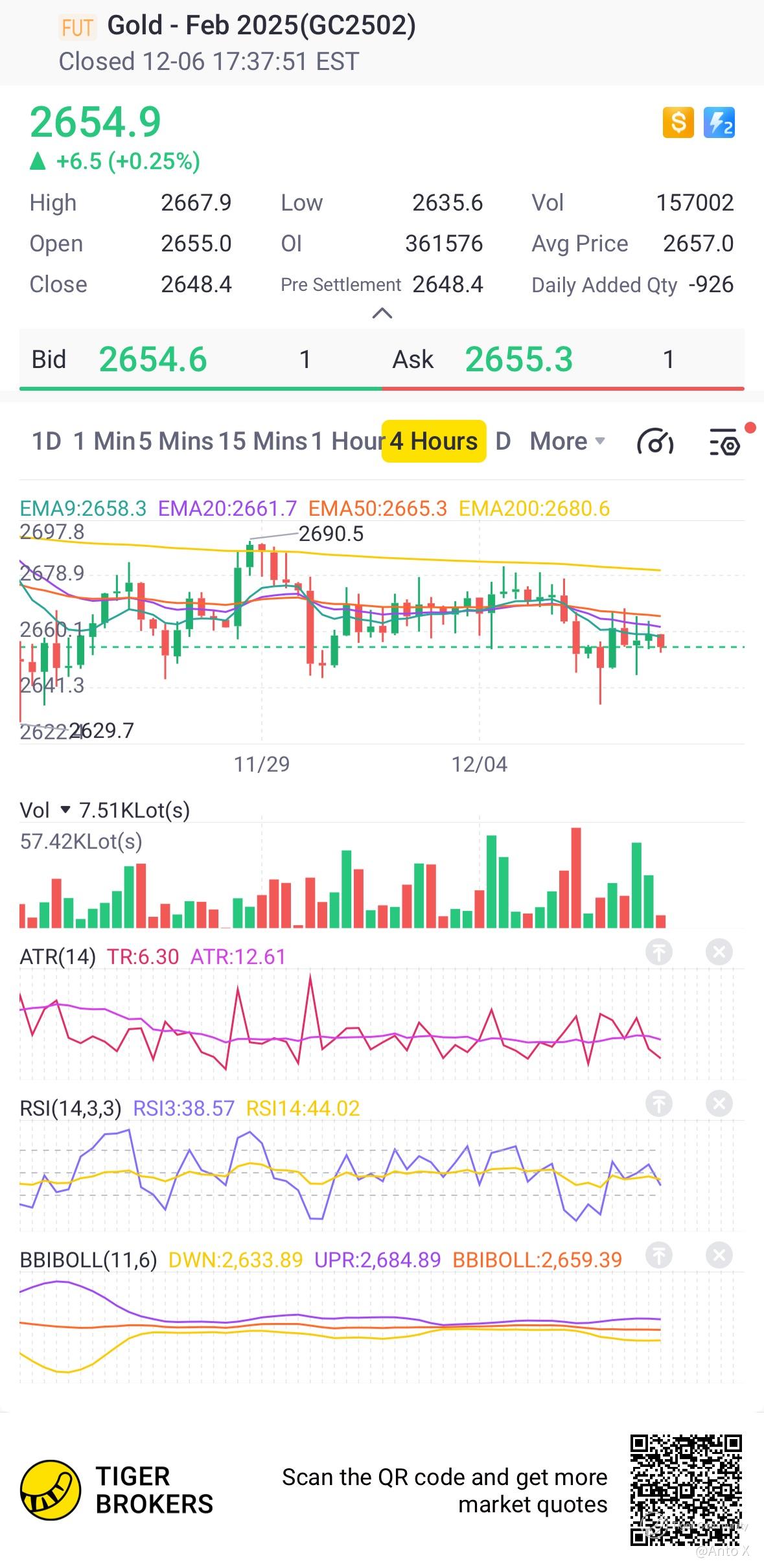Remove the ATR(14) indicator panel
The image size is (764, 1568).
pos(719,952)
